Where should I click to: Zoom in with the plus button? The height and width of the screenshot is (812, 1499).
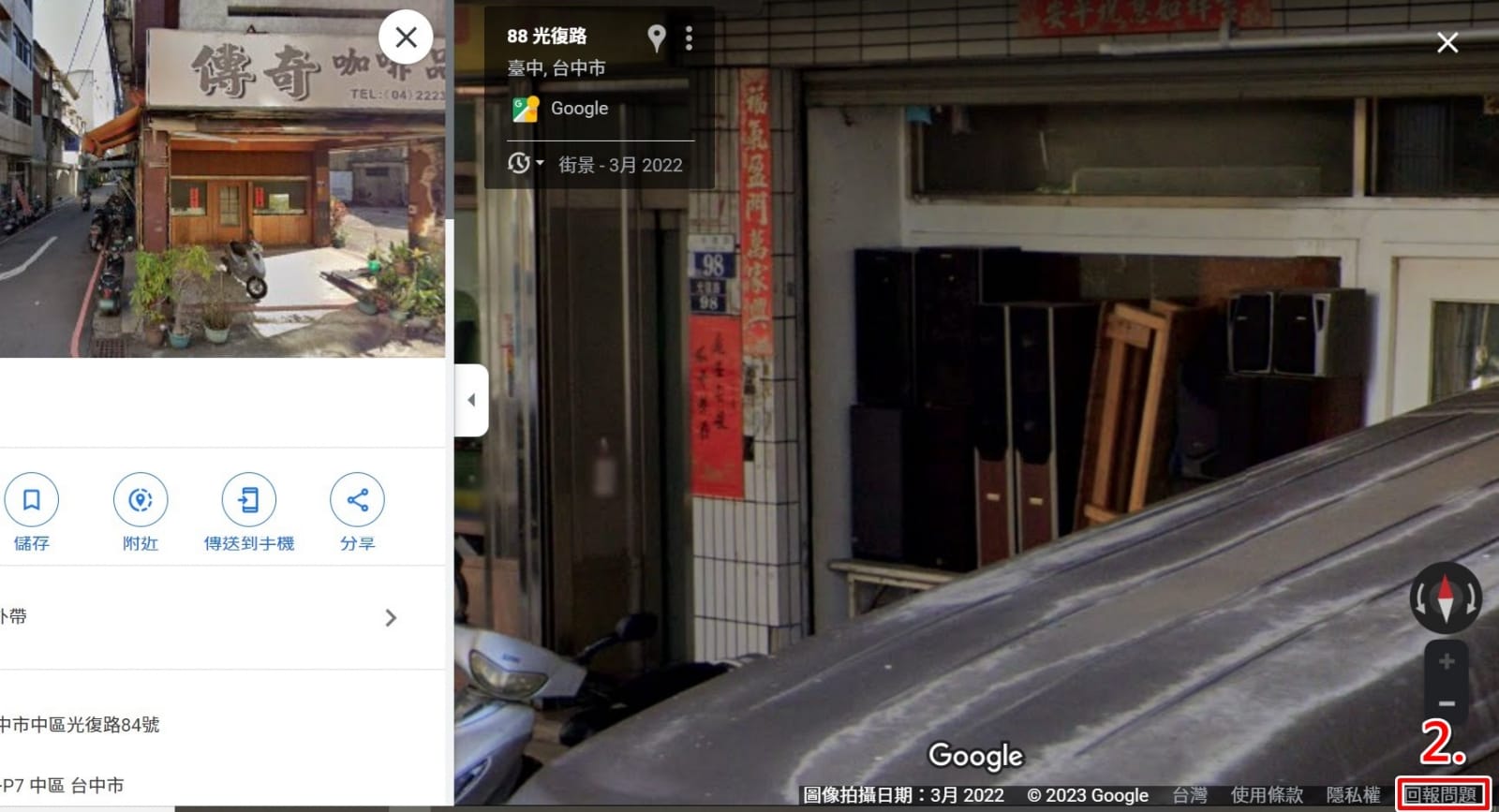coord(1447,662)
